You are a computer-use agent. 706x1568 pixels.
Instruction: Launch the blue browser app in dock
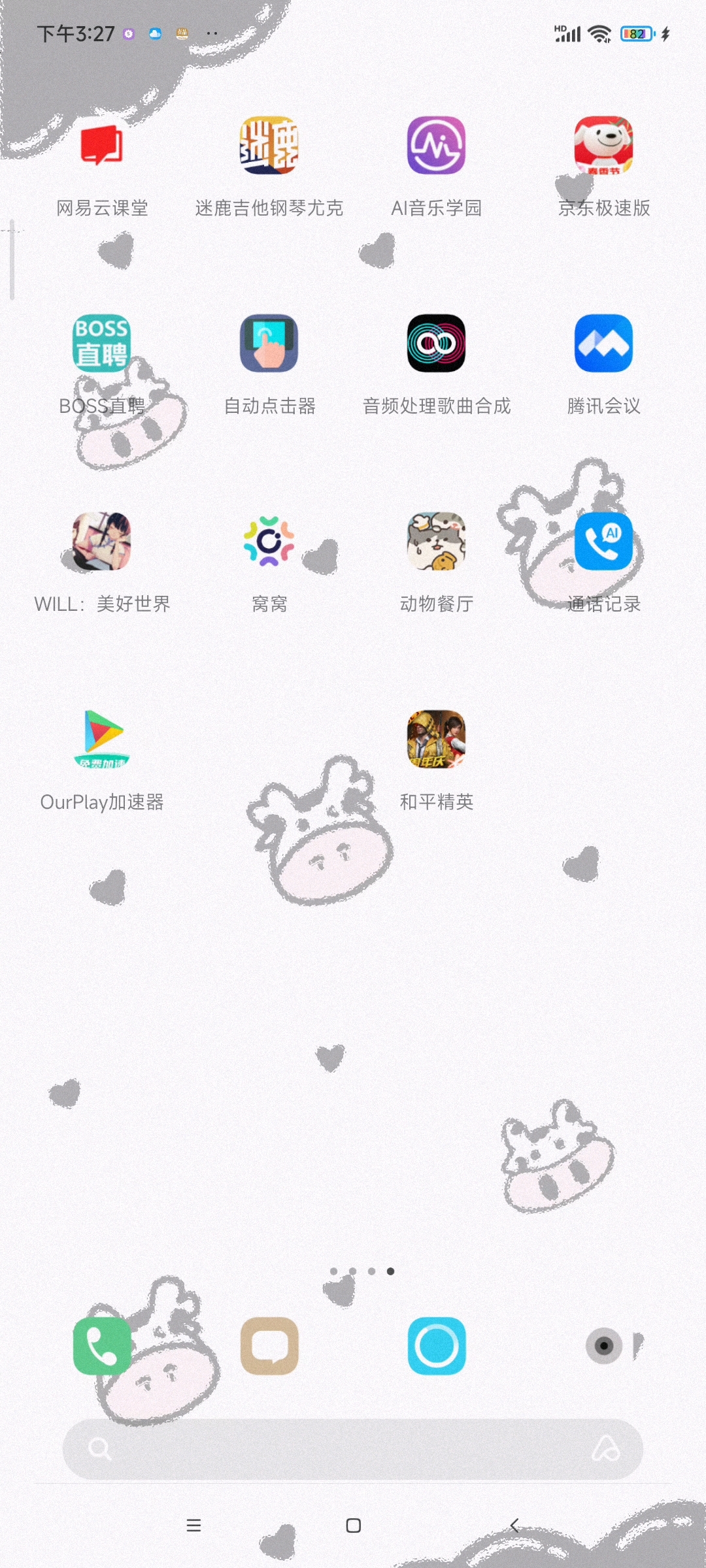tap(436, 1346)
